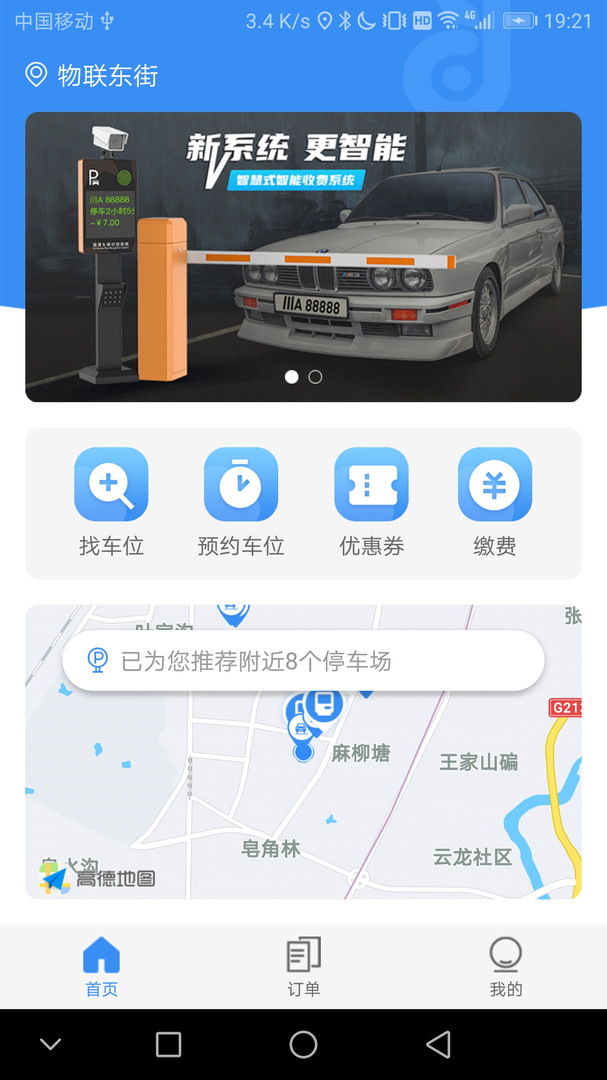Tap 已为您推荐附近8个停车场 bar
Viewport: 607px width, 1080px height.
pos(303,661)
